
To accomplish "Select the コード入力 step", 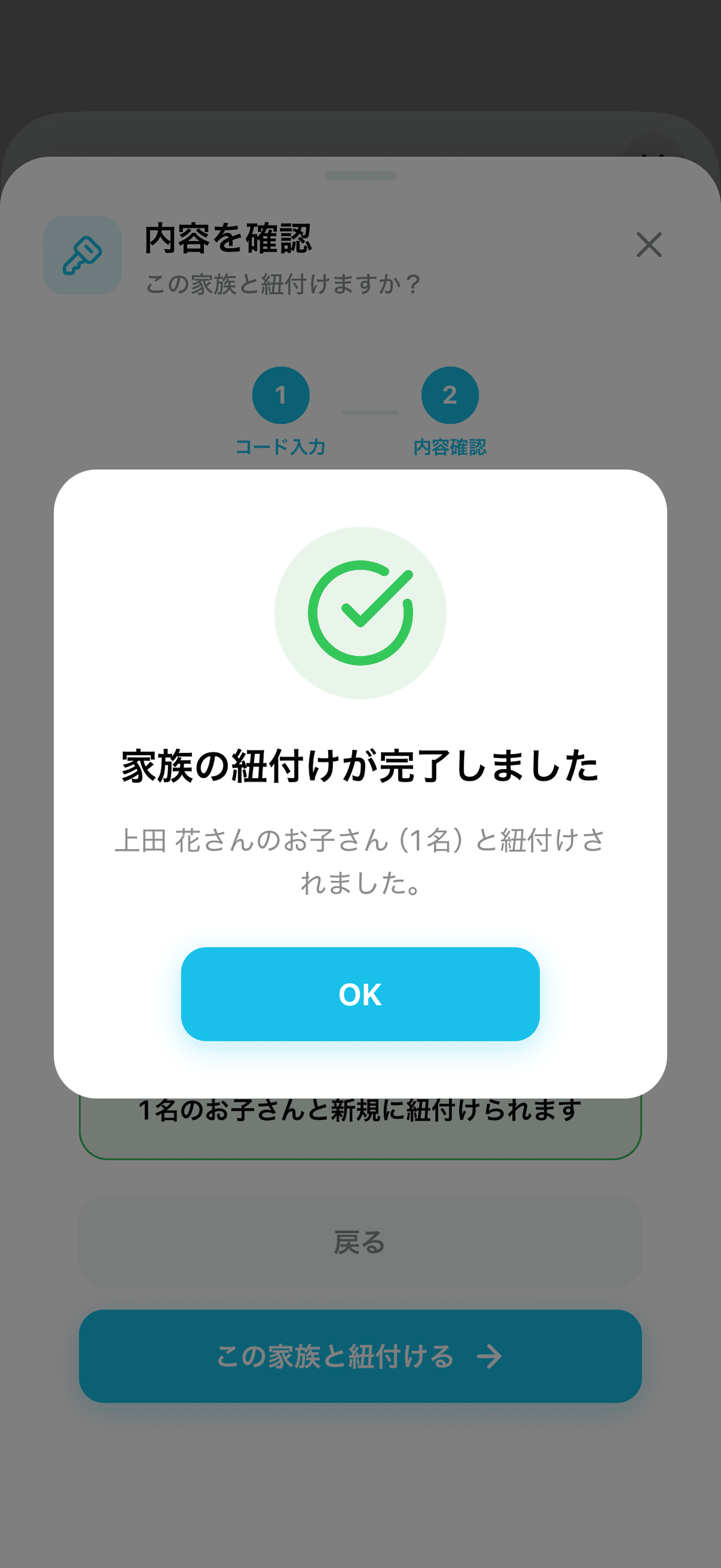I will pos(281,446).
